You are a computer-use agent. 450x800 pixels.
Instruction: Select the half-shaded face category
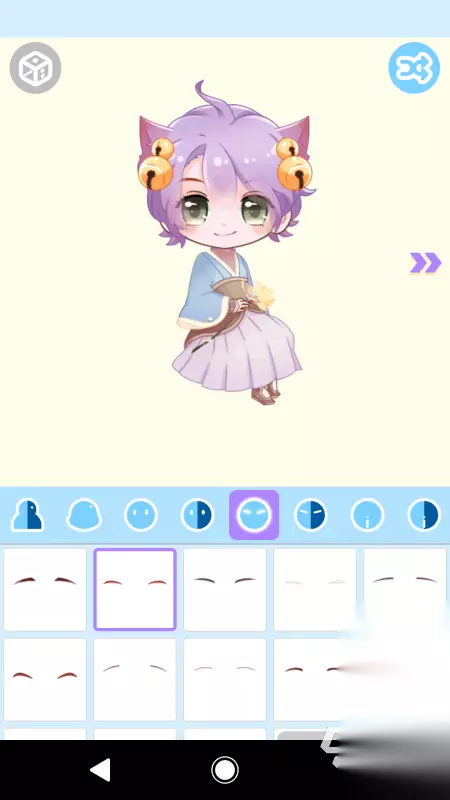point(197,515)
